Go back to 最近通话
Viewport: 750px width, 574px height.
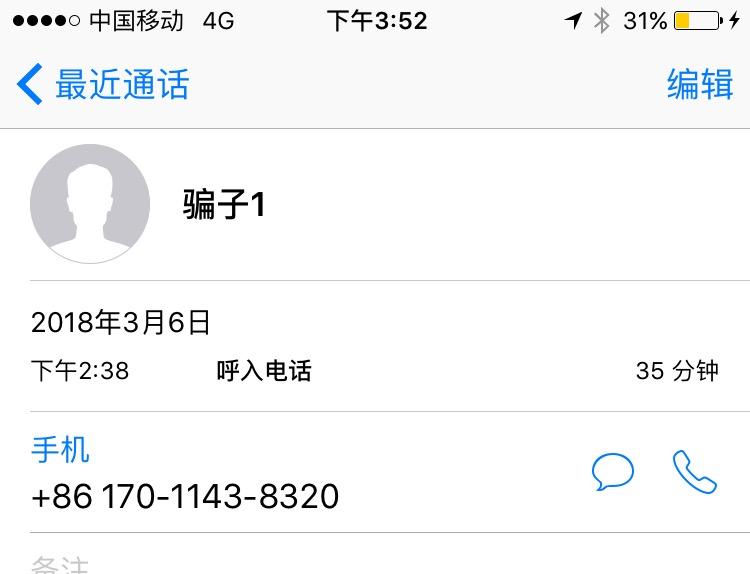[104, 85]
